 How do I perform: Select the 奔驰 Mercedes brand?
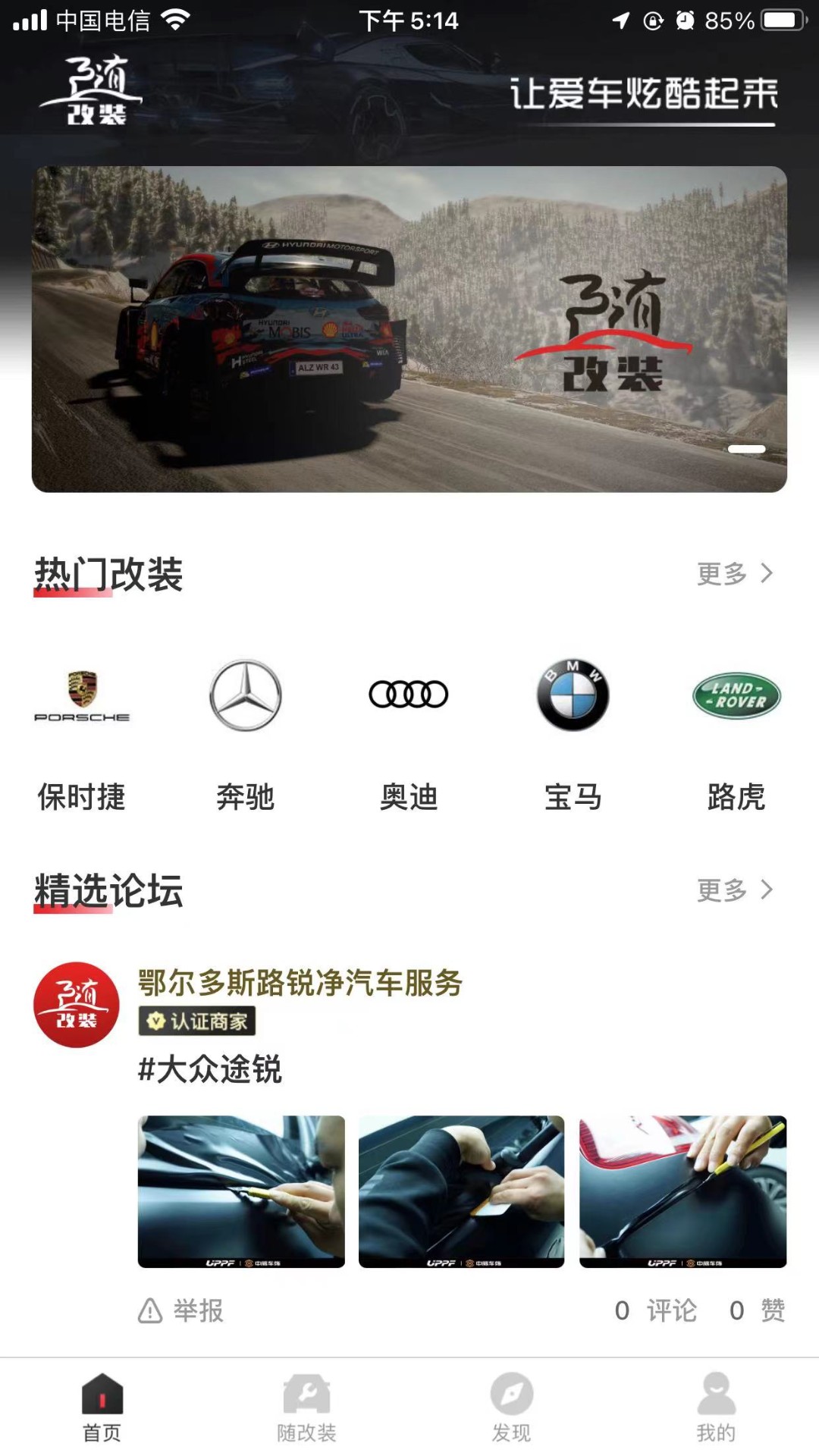point(245,732)
